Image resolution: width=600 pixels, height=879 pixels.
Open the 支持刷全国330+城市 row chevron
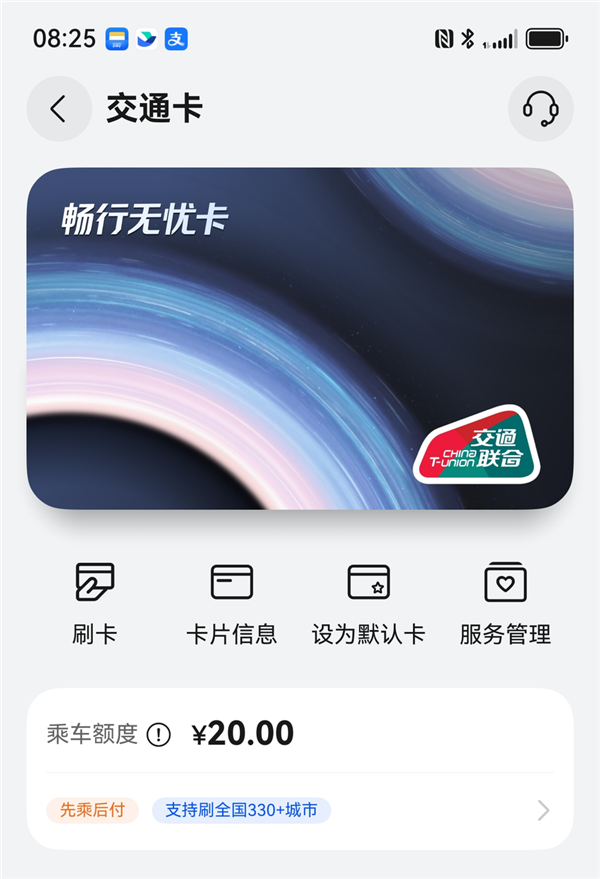[543, 810]
